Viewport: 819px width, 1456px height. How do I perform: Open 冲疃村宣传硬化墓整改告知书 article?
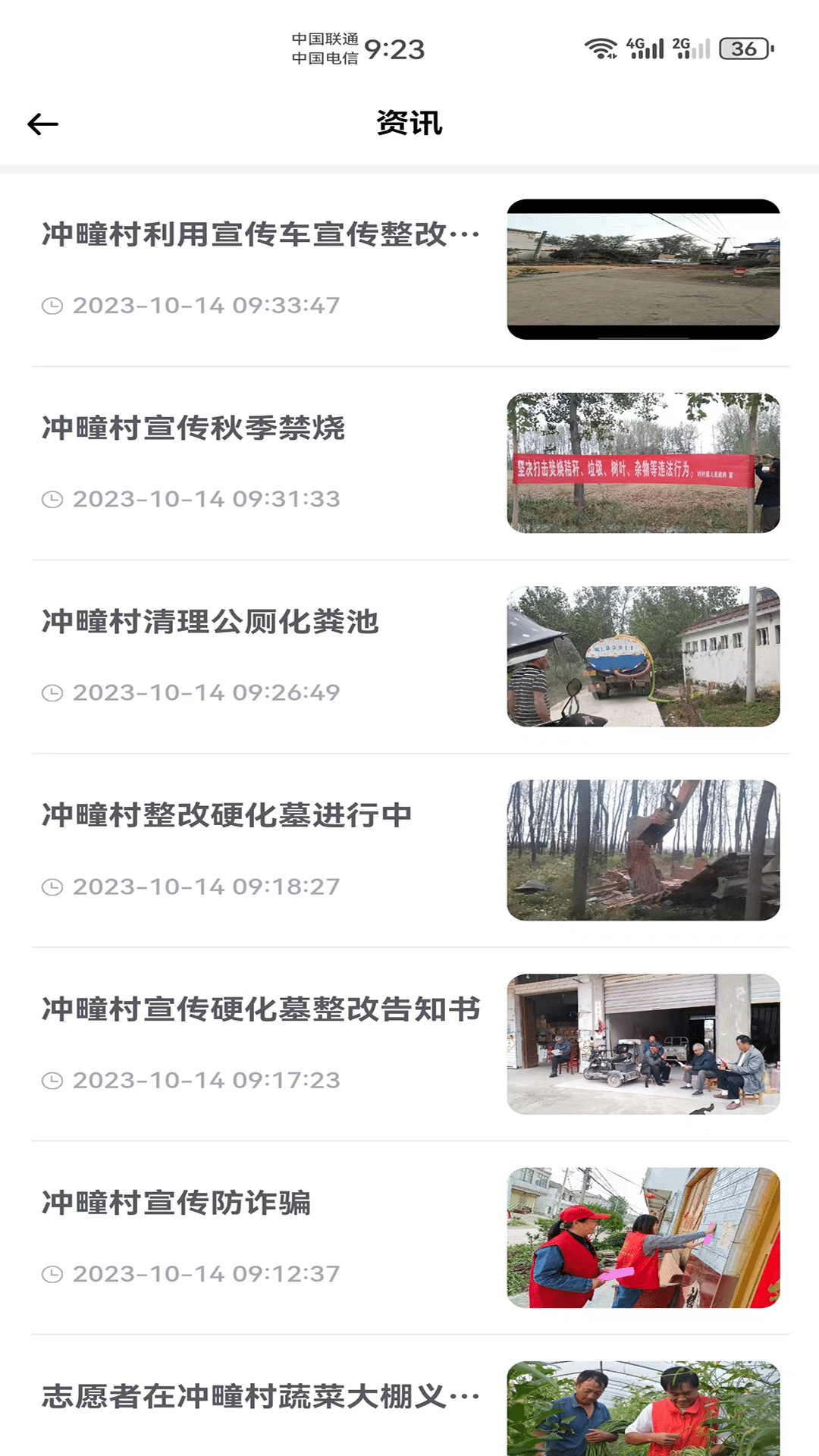(x=261, y=1009)
